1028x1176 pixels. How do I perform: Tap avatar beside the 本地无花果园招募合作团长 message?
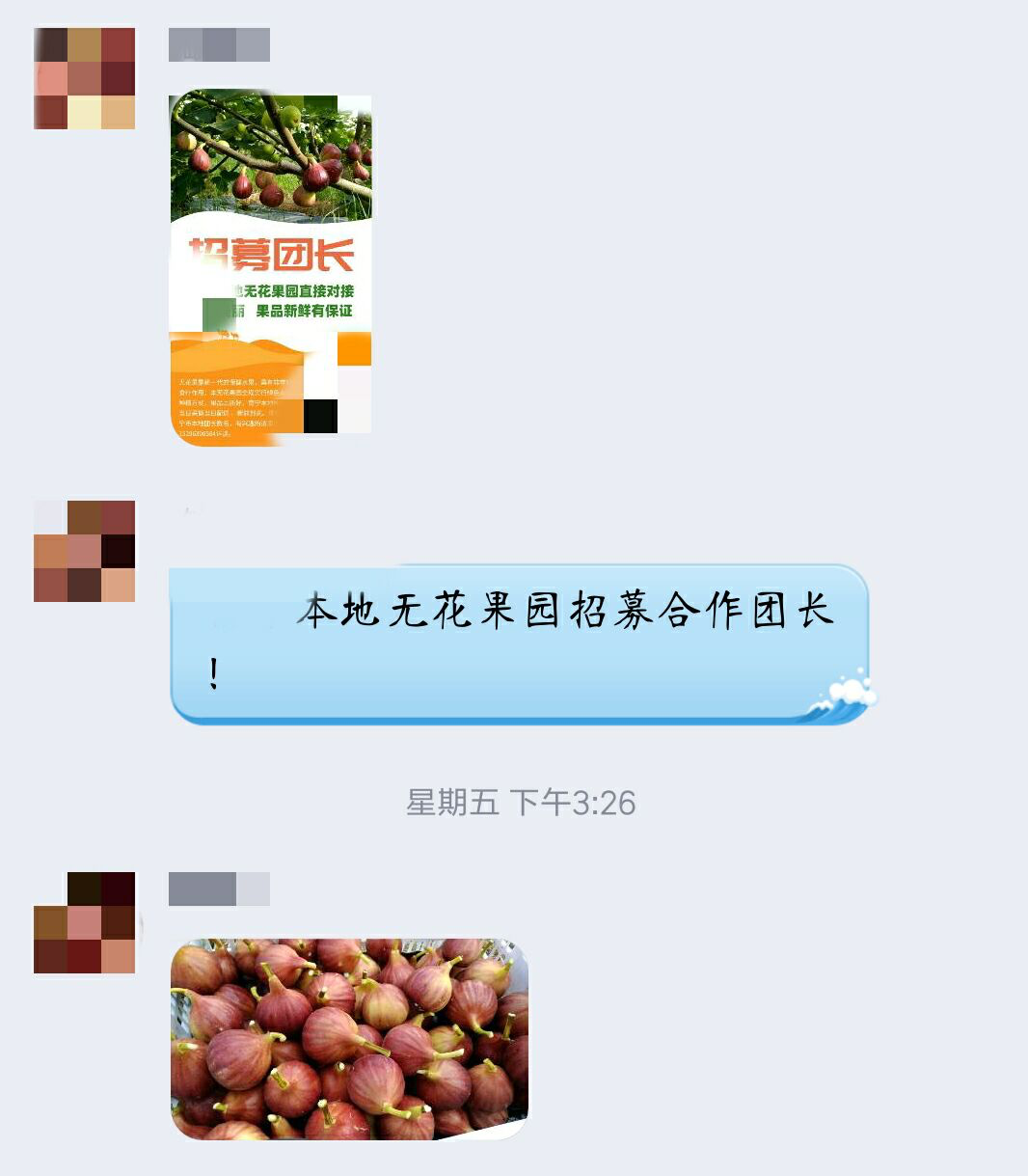tap(85, 551)
